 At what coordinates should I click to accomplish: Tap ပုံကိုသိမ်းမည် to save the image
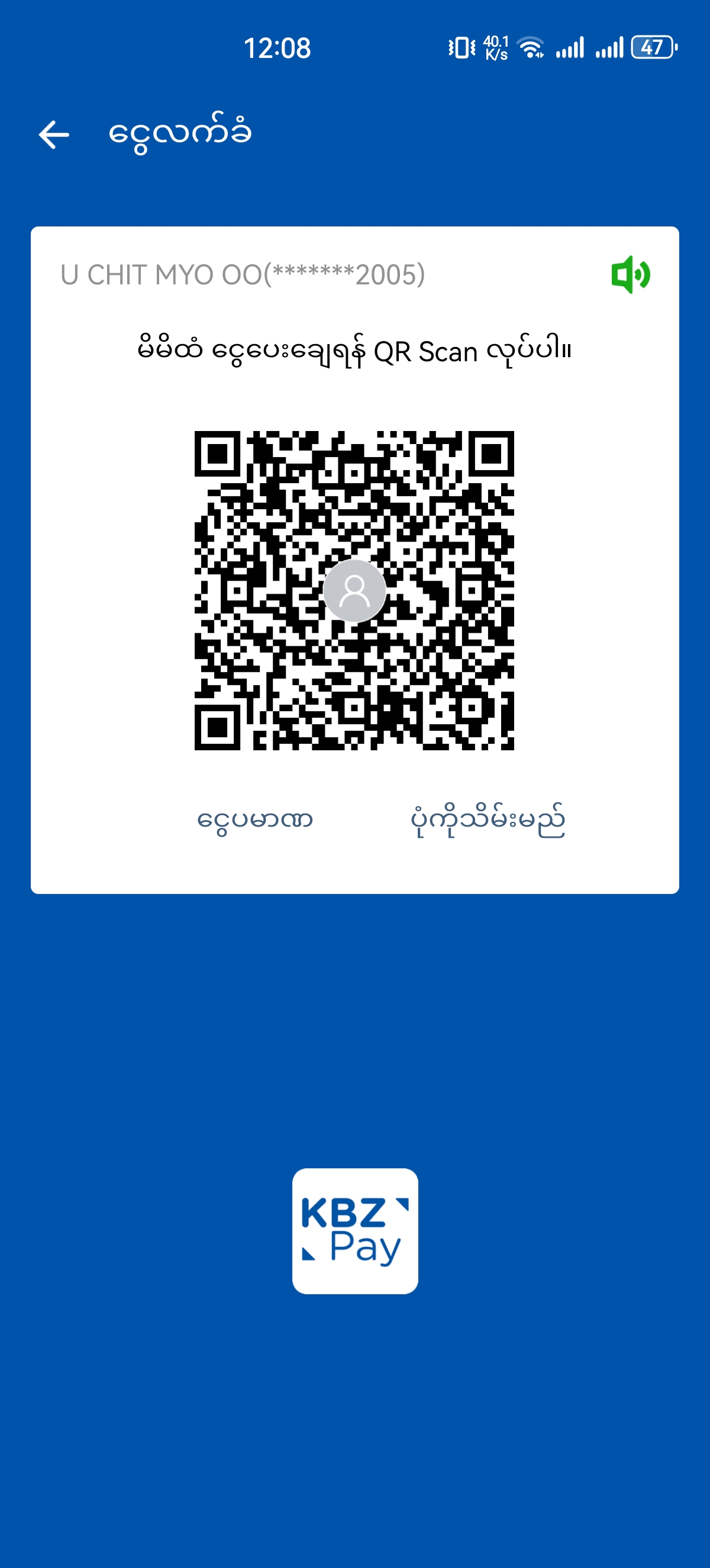pos(488,820)
